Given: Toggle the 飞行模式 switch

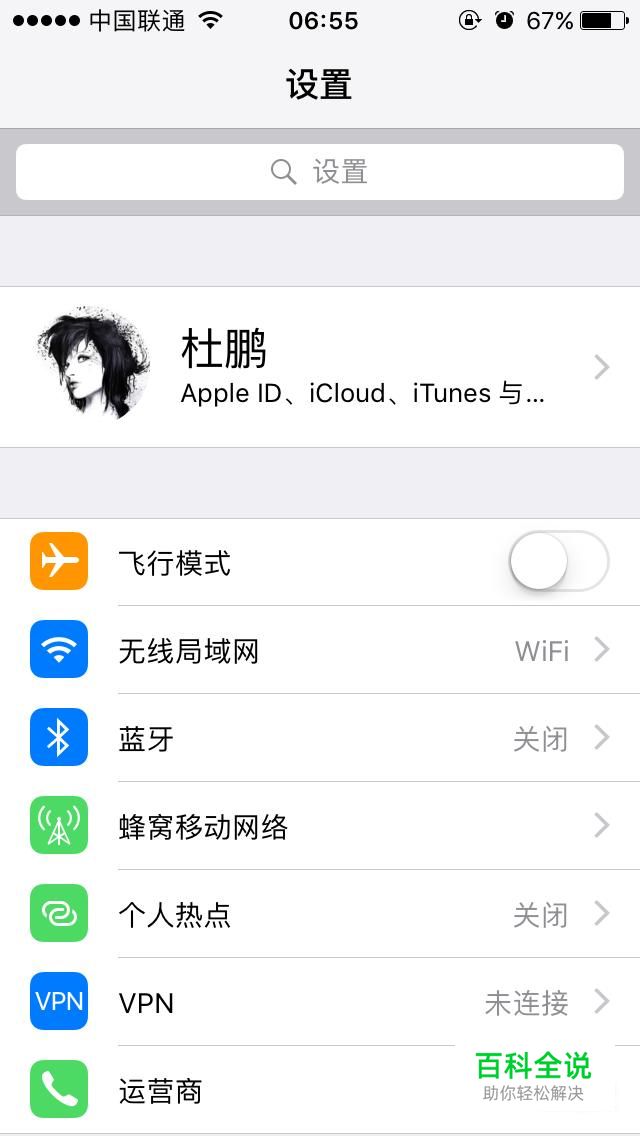Looking at the screenshot, I should coord(558,561).
